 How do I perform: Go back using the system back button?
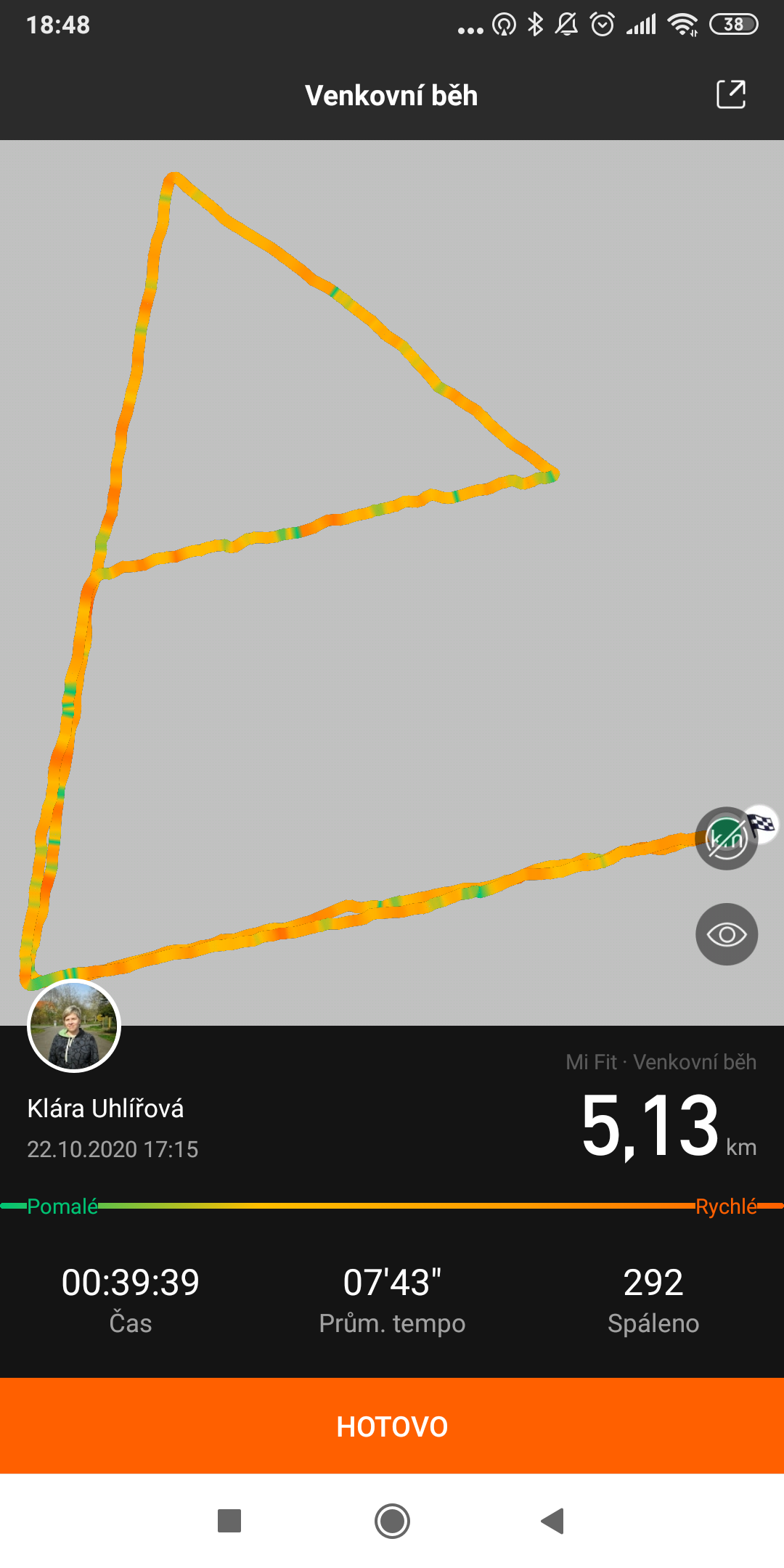coord(553,1521)
